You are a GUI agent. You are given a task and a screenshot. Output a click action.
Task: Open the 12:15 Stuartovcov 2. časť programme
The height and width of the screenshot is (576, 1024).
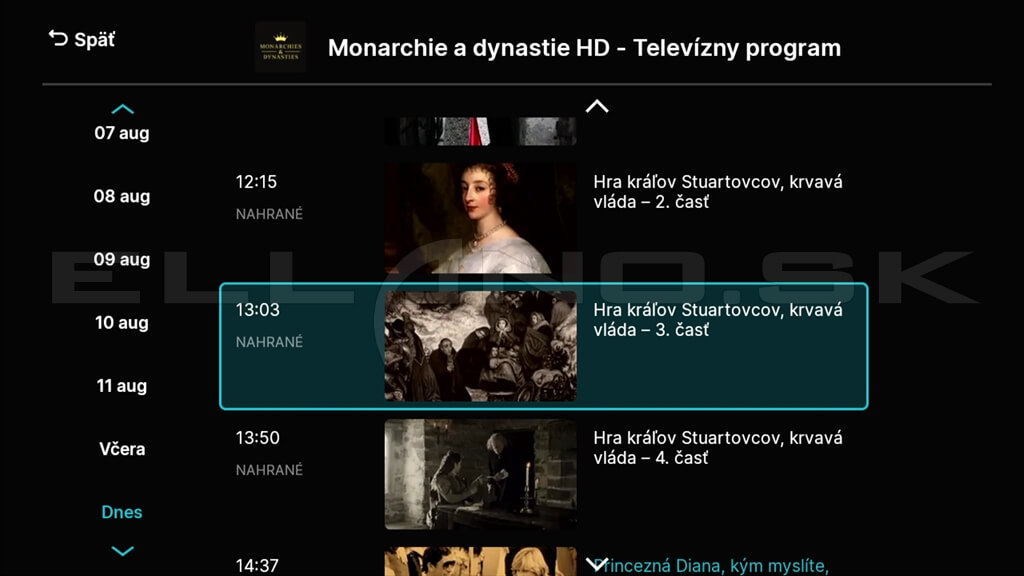(543, 218)
